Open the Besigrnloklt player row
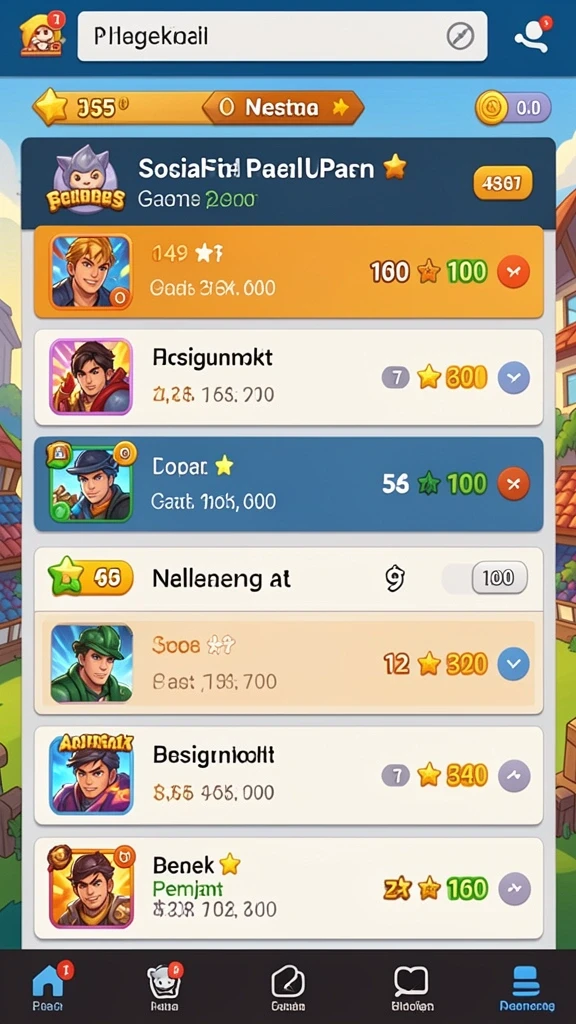The image size is (576, 1024). pyautogui.click(x=288, y=776)
